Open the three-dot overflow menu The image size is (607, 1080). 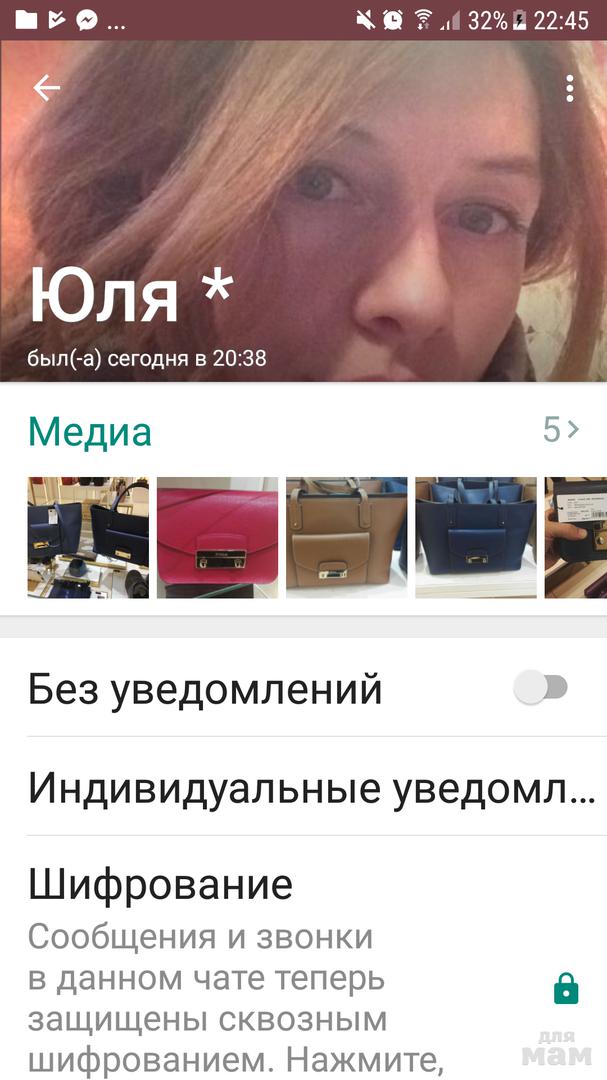[569, 88]
